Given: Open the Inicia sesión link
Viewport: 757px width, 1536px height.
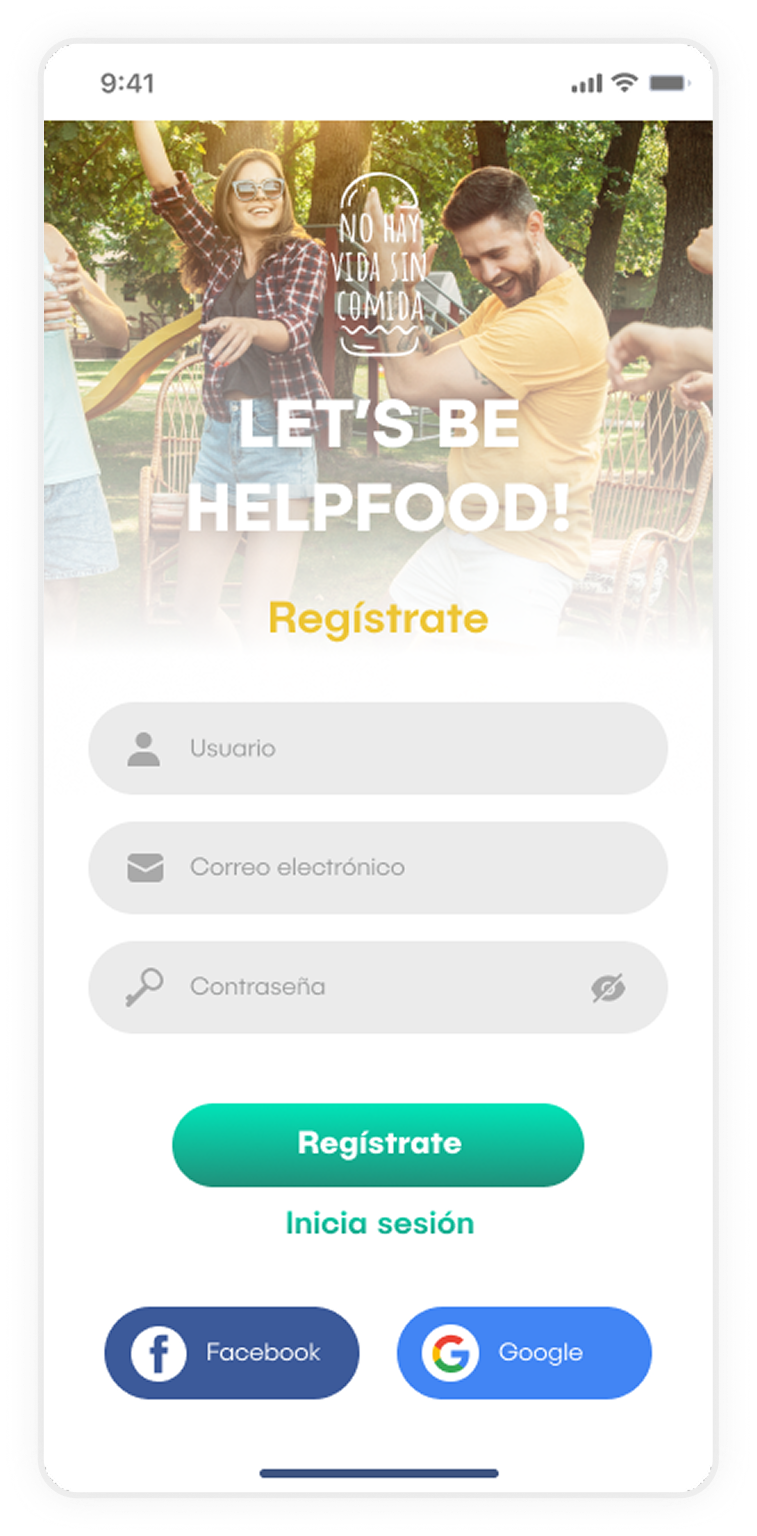Looking at the screenshot, I should pos(379,1223).
